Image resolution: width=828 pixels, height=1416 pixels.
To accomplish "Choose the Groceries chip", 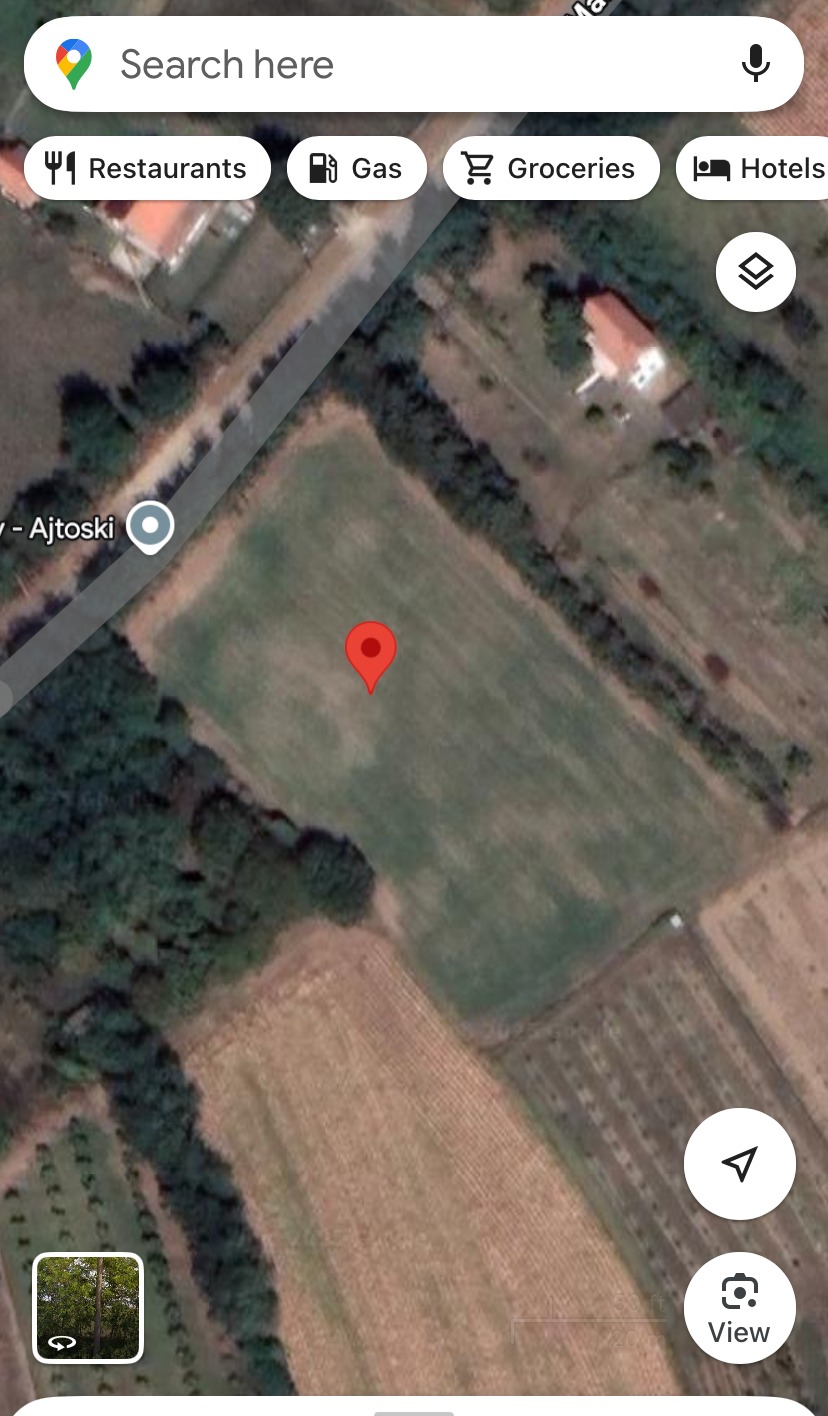I will pyautogui.click(x=551, y=168).
